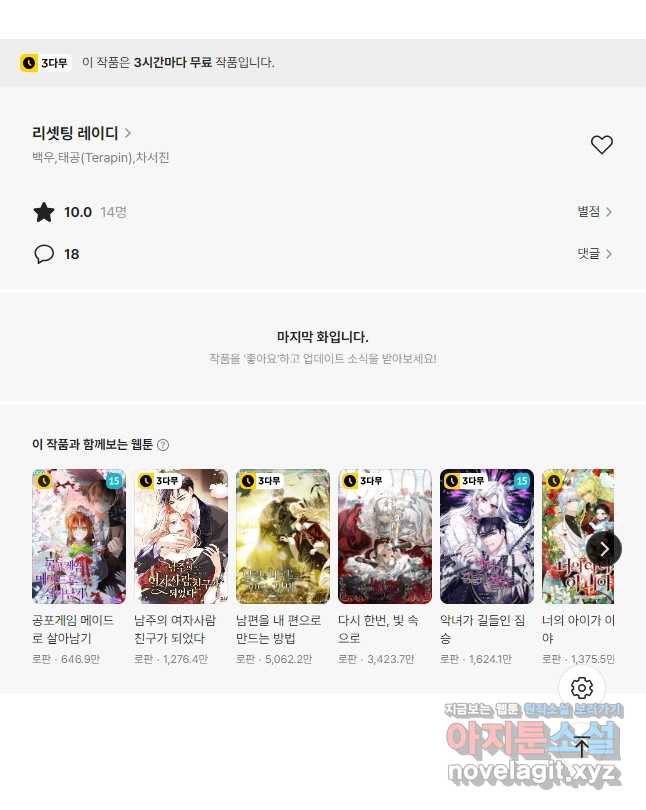Open 남주의 여자사람 친구가 되었다 webtoon
646x810 pixels.
click(x=181, y=537)
